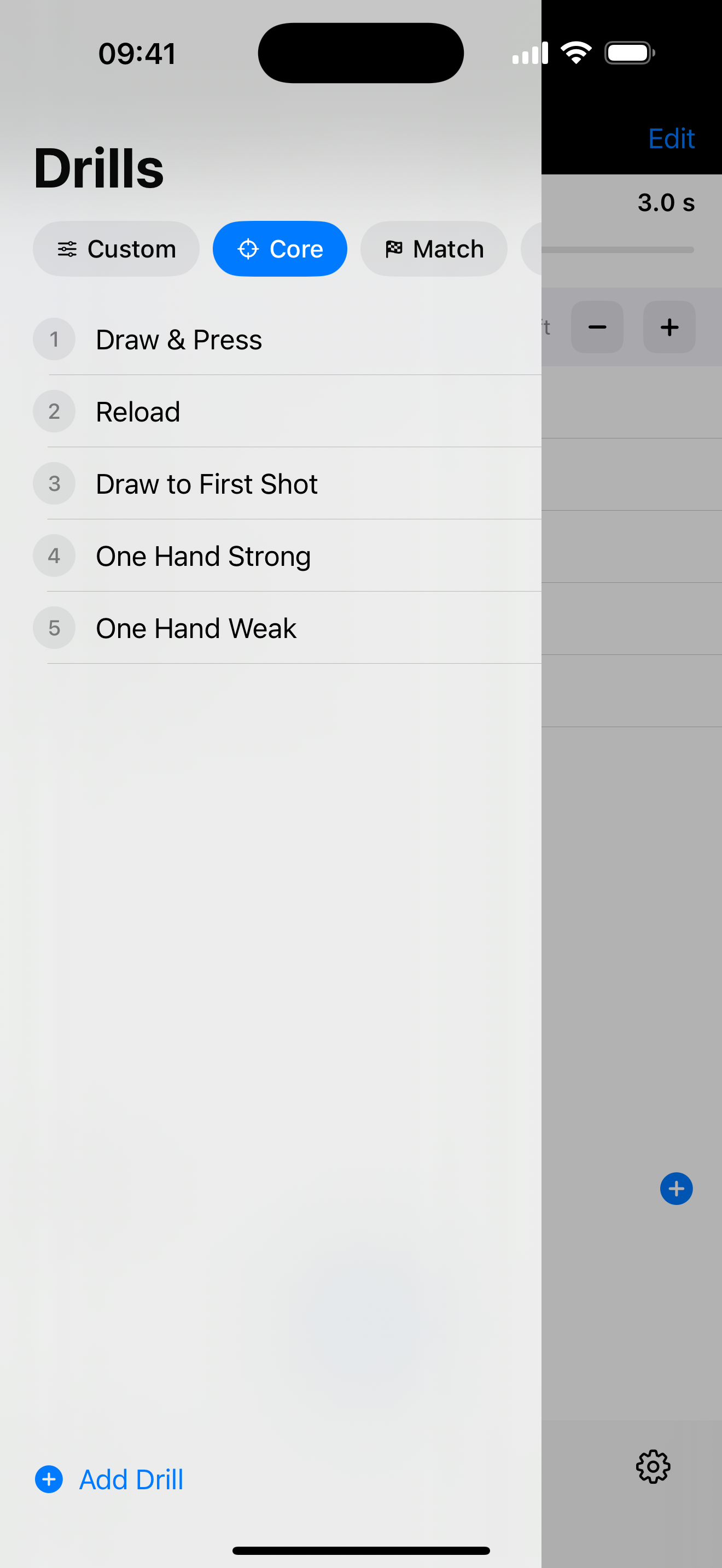
Task: Tap the plus icon to increase the timer
Action: pos(669,327)
